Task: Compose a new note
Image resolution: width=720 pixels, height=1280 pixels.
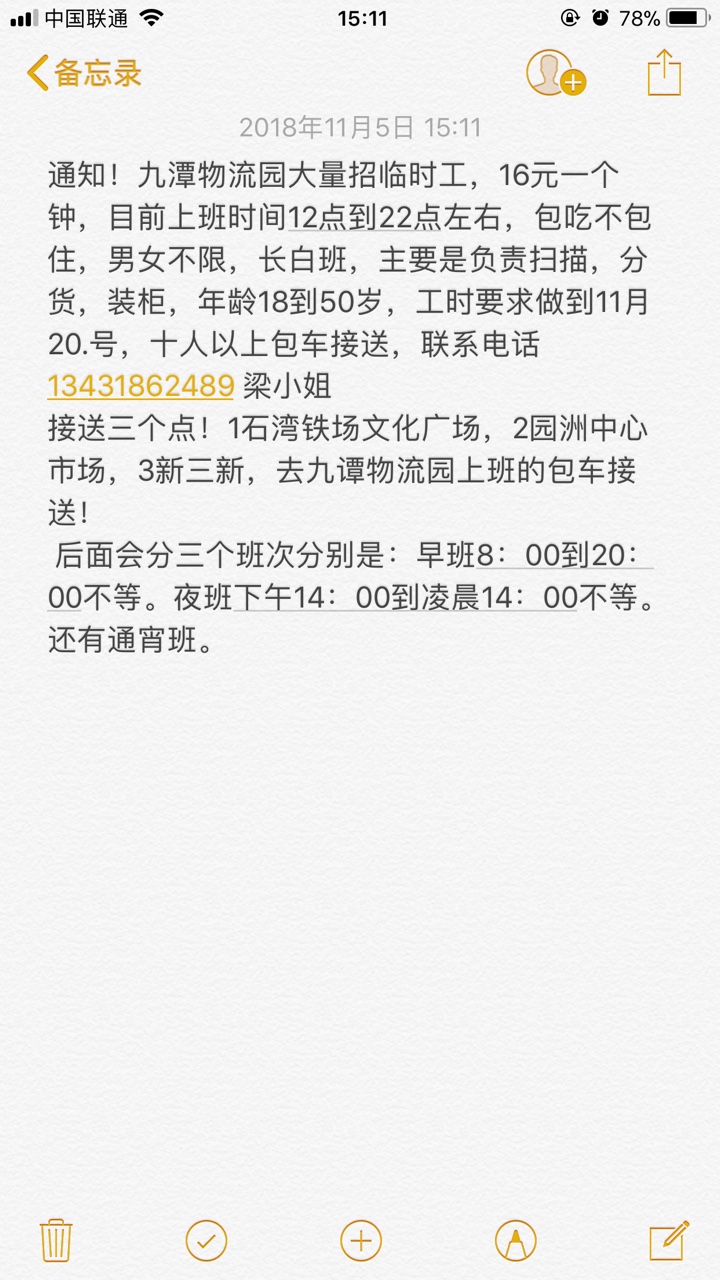Action: 668,1241
